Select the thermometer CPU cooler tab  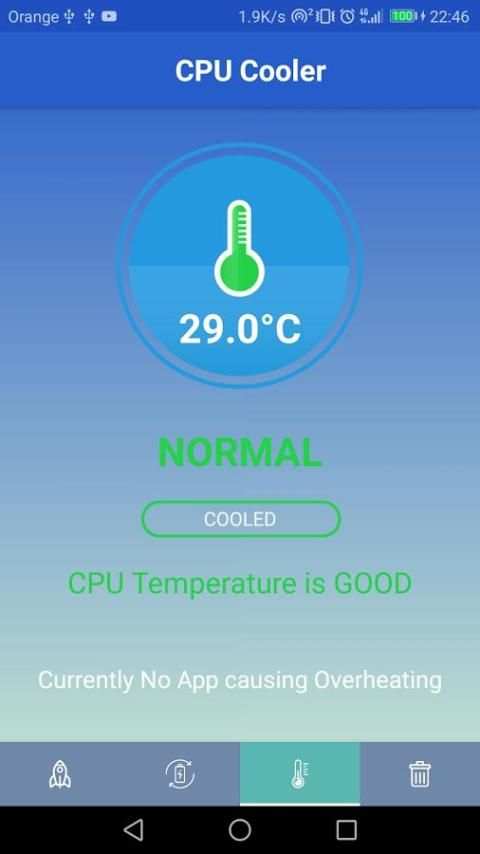click(300, 774)
